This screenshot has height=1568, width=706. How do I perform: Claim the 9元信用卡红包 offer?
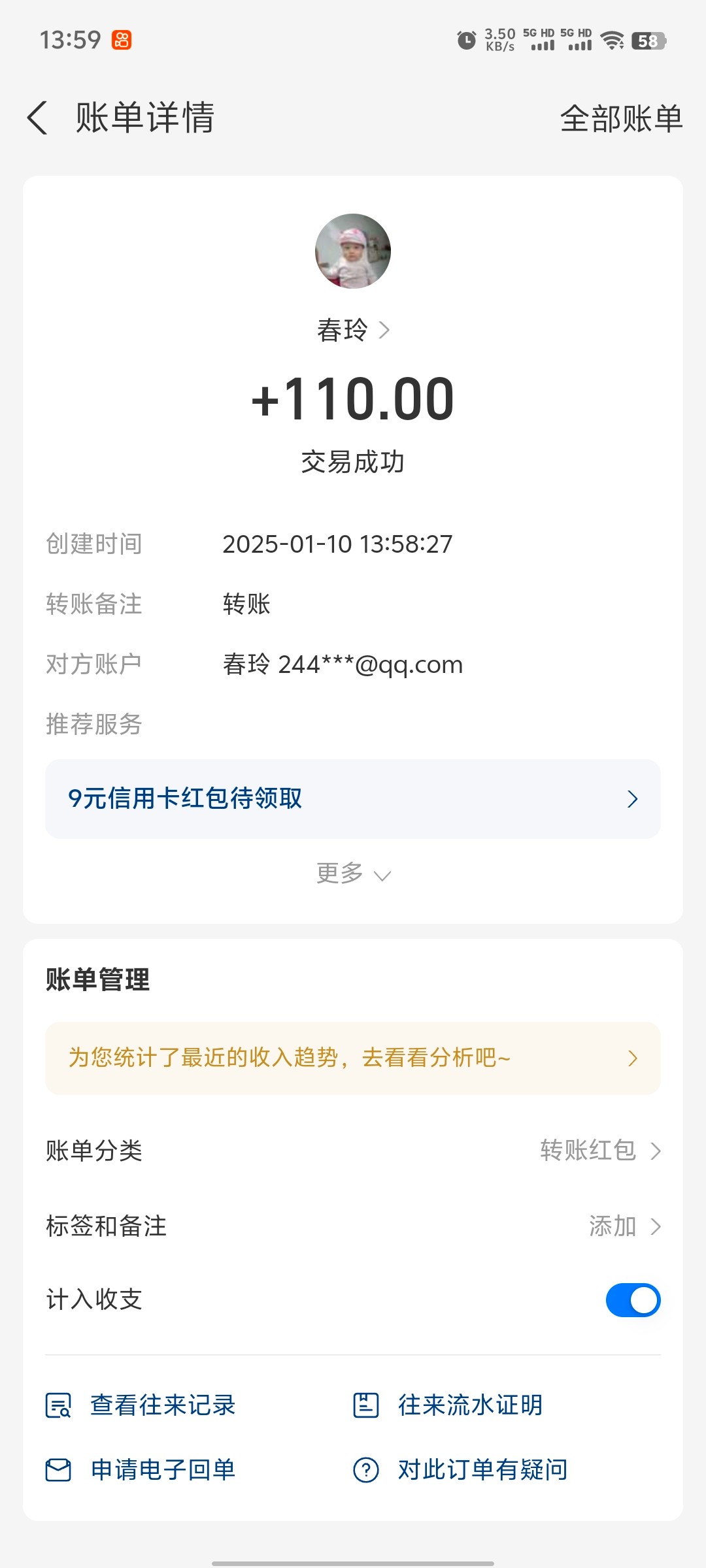353,799
